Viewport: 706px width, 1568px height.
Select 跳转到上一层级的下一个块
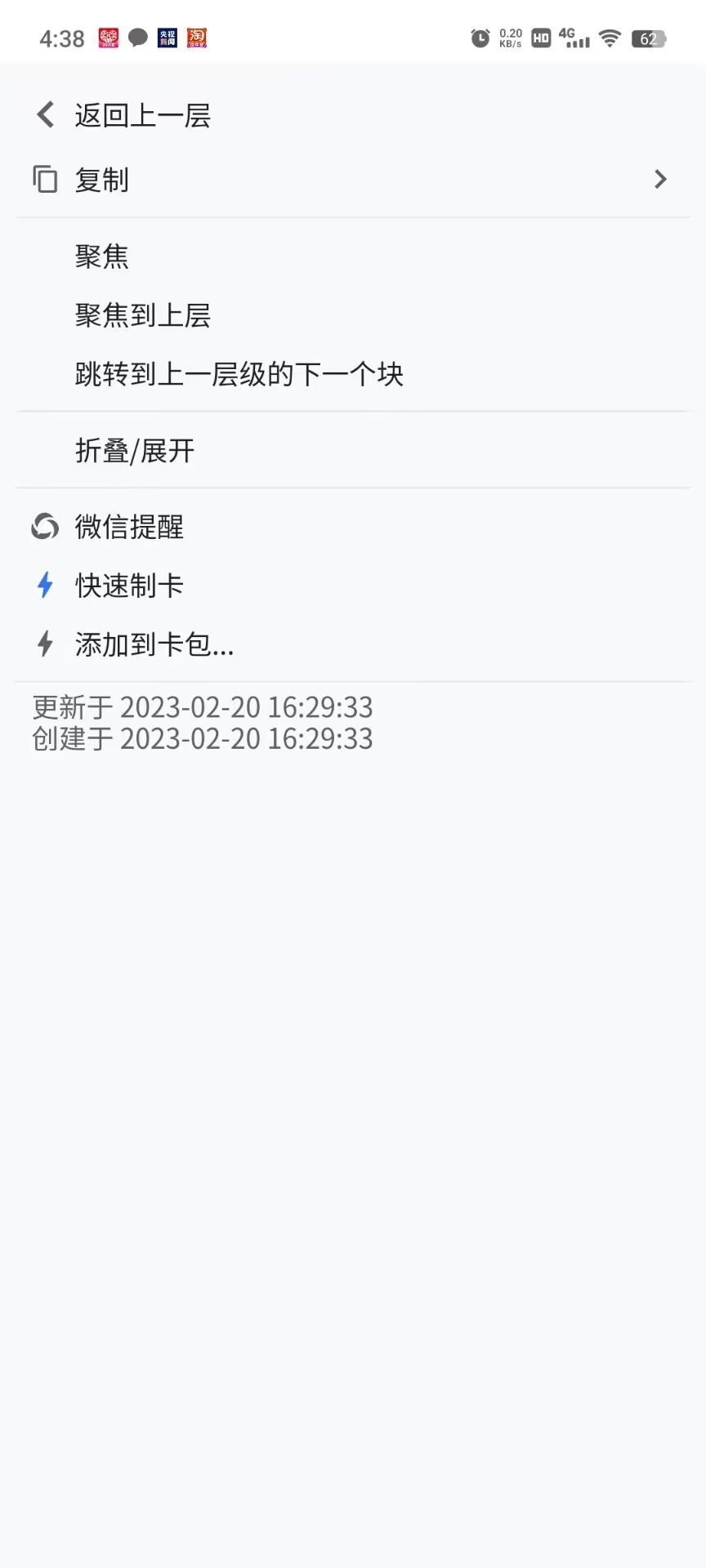tap(238, 373)
